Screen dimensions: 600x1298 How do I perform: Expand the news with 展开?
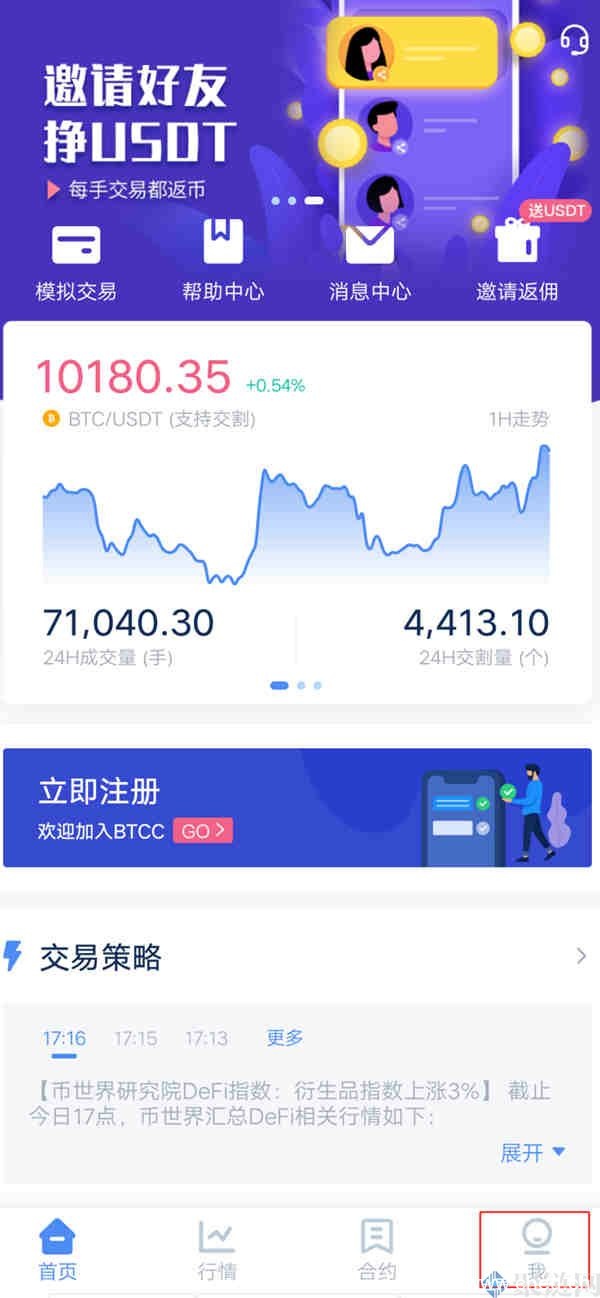point(532,1152)
